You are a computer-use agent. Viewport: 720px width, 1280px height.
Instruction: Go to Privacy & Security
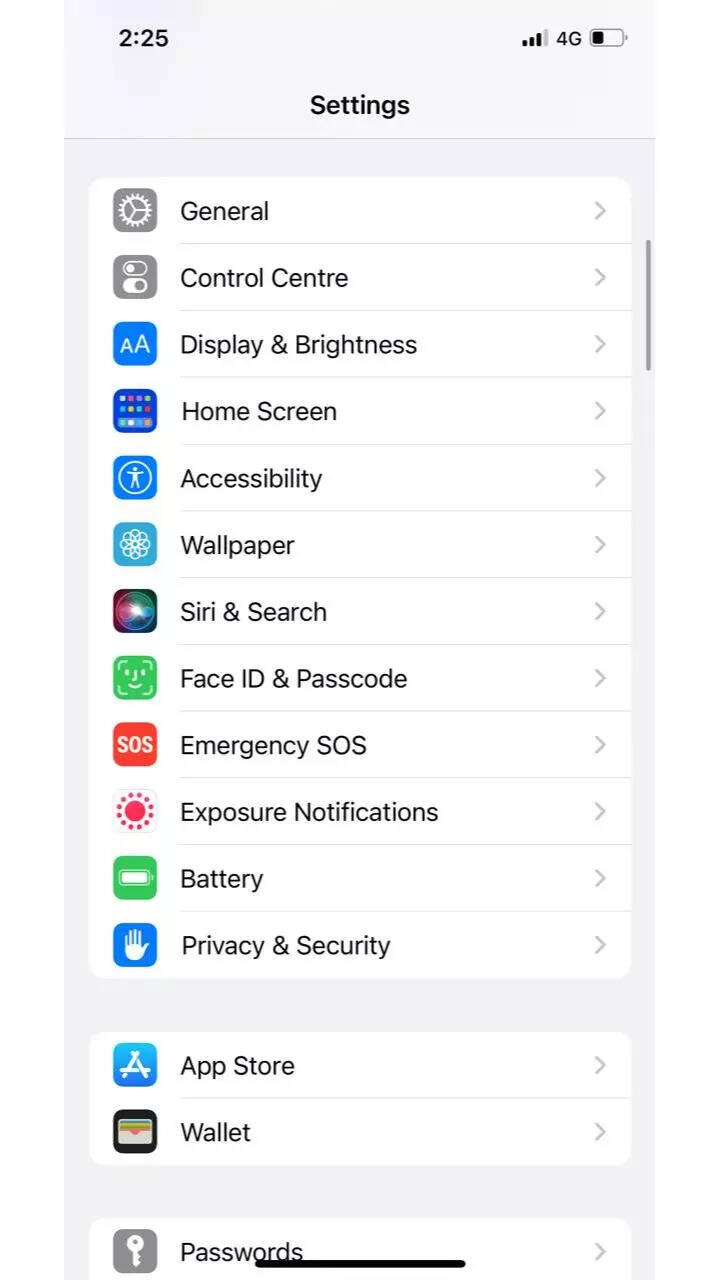tap(360, 945)
